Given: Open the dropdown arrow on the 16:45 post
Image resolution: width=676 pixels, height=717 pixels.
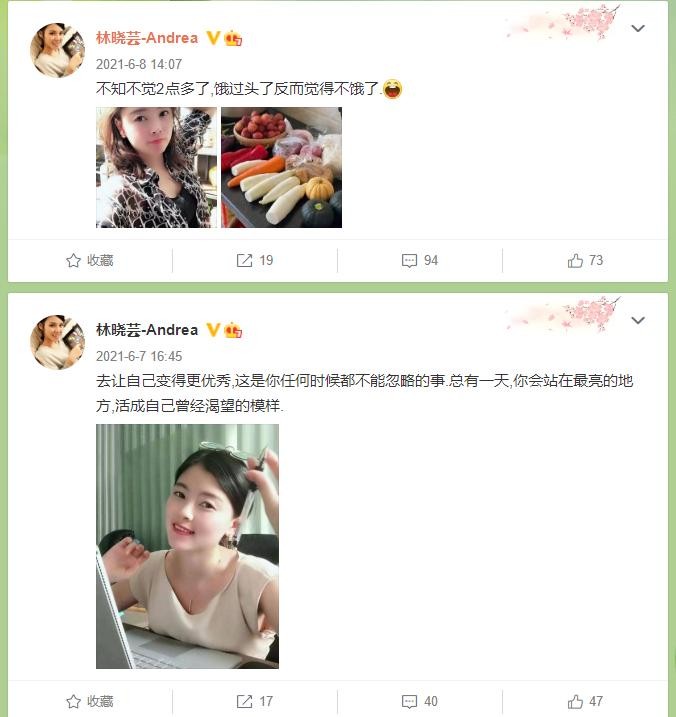Looking at the screenshot, I should (x=638, y=320).
